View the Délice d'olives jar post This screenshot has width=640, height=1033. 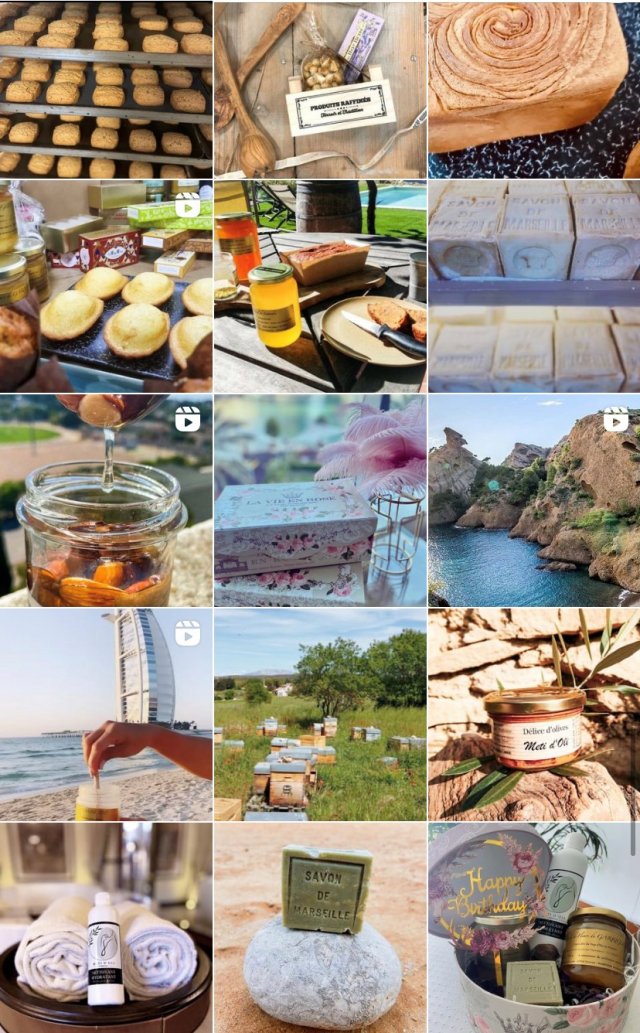[x=534, y=714]
